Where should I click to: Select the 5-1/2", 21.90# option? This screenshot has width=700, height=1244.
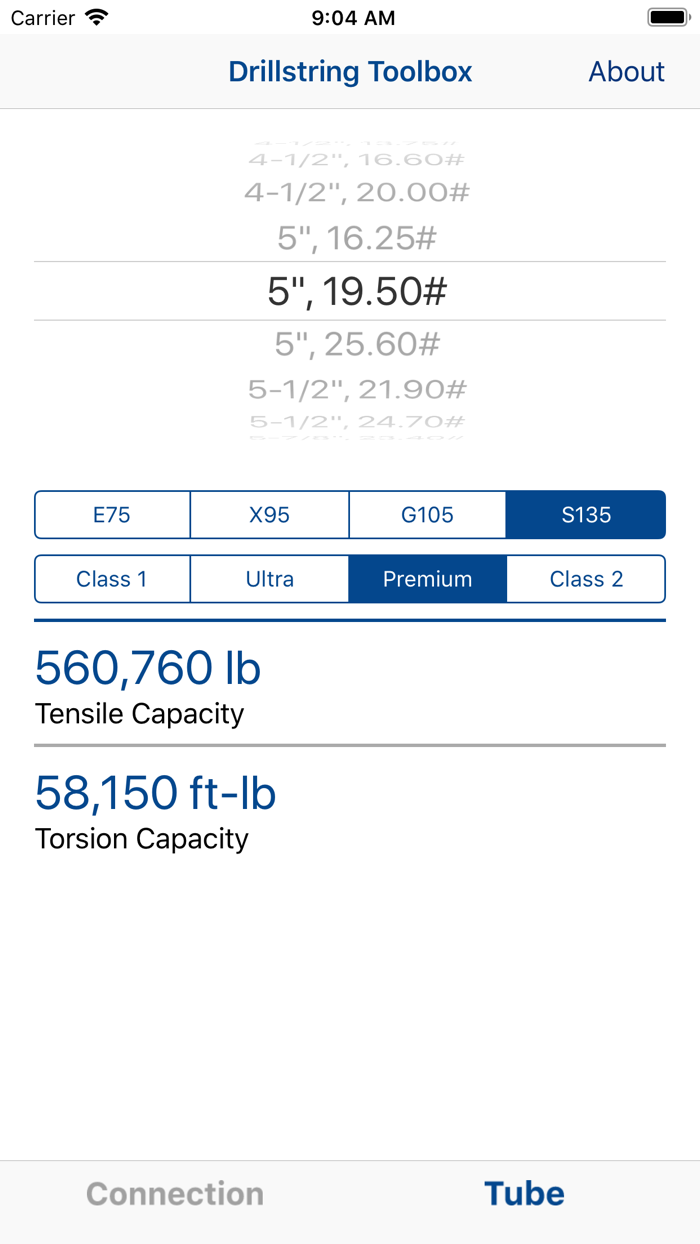(357, 388)
